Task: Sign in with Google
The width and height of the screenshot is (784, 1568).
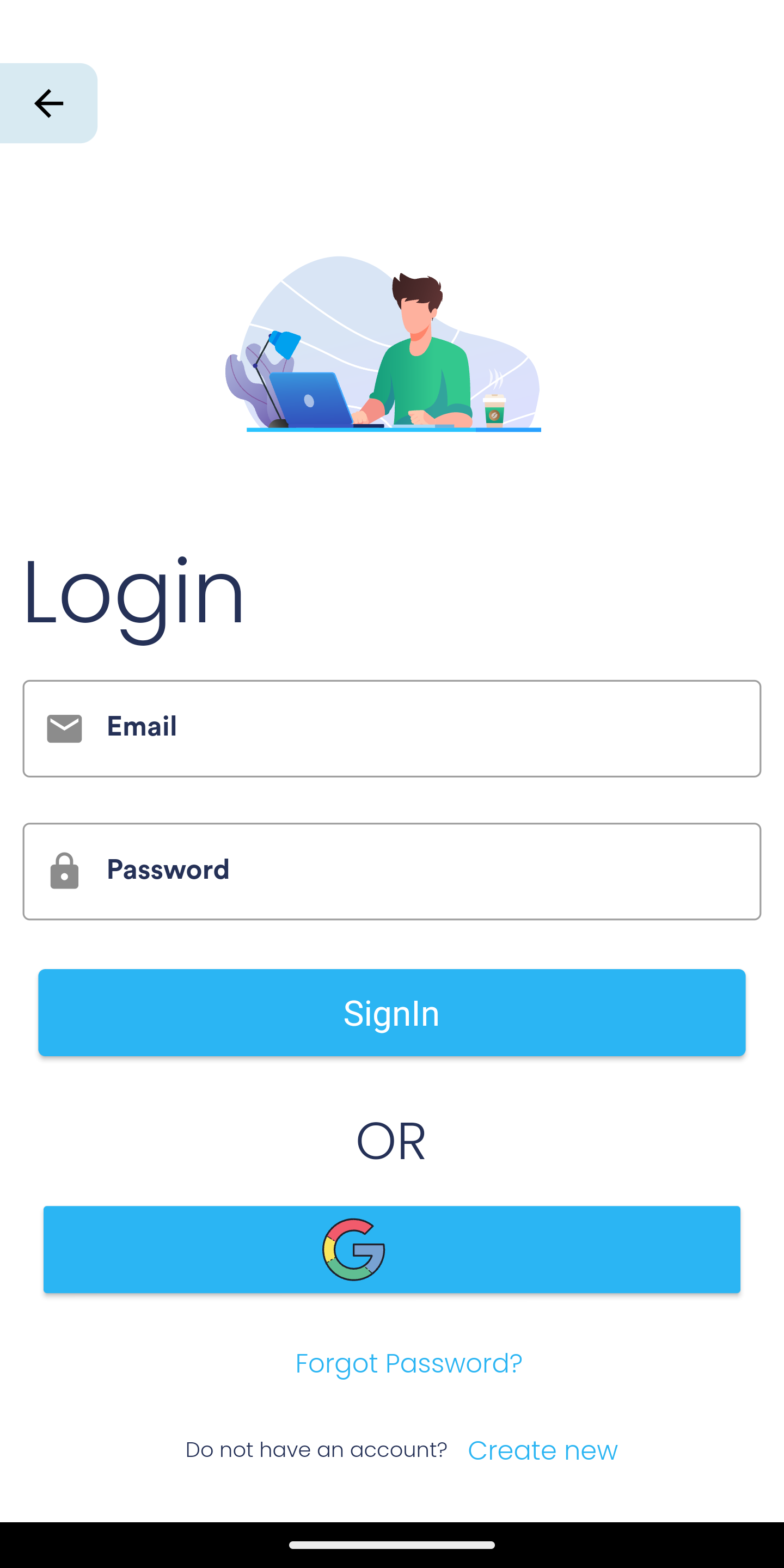Action: coord(392,1249)
